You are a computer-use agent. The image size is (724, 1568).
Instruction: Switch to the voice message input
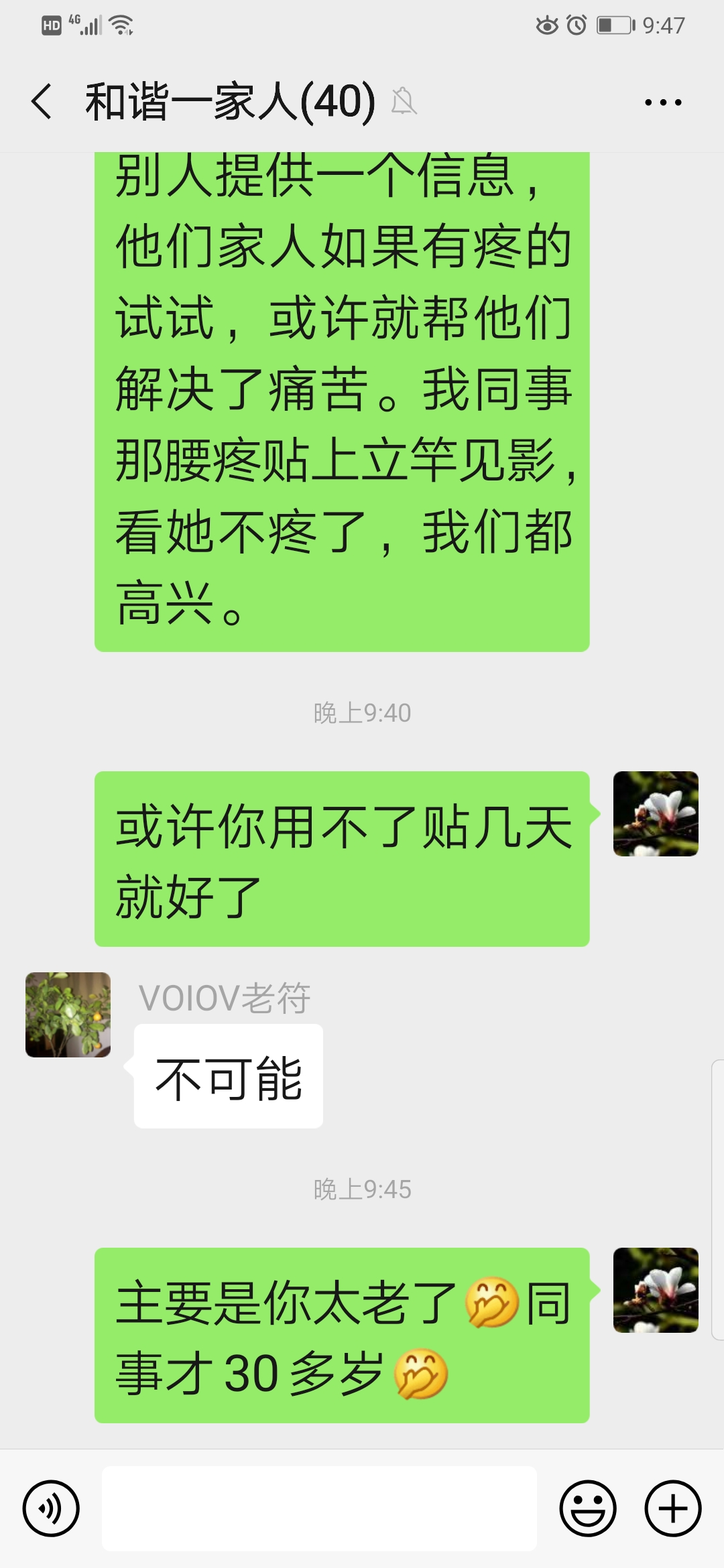pos(51,1508)
